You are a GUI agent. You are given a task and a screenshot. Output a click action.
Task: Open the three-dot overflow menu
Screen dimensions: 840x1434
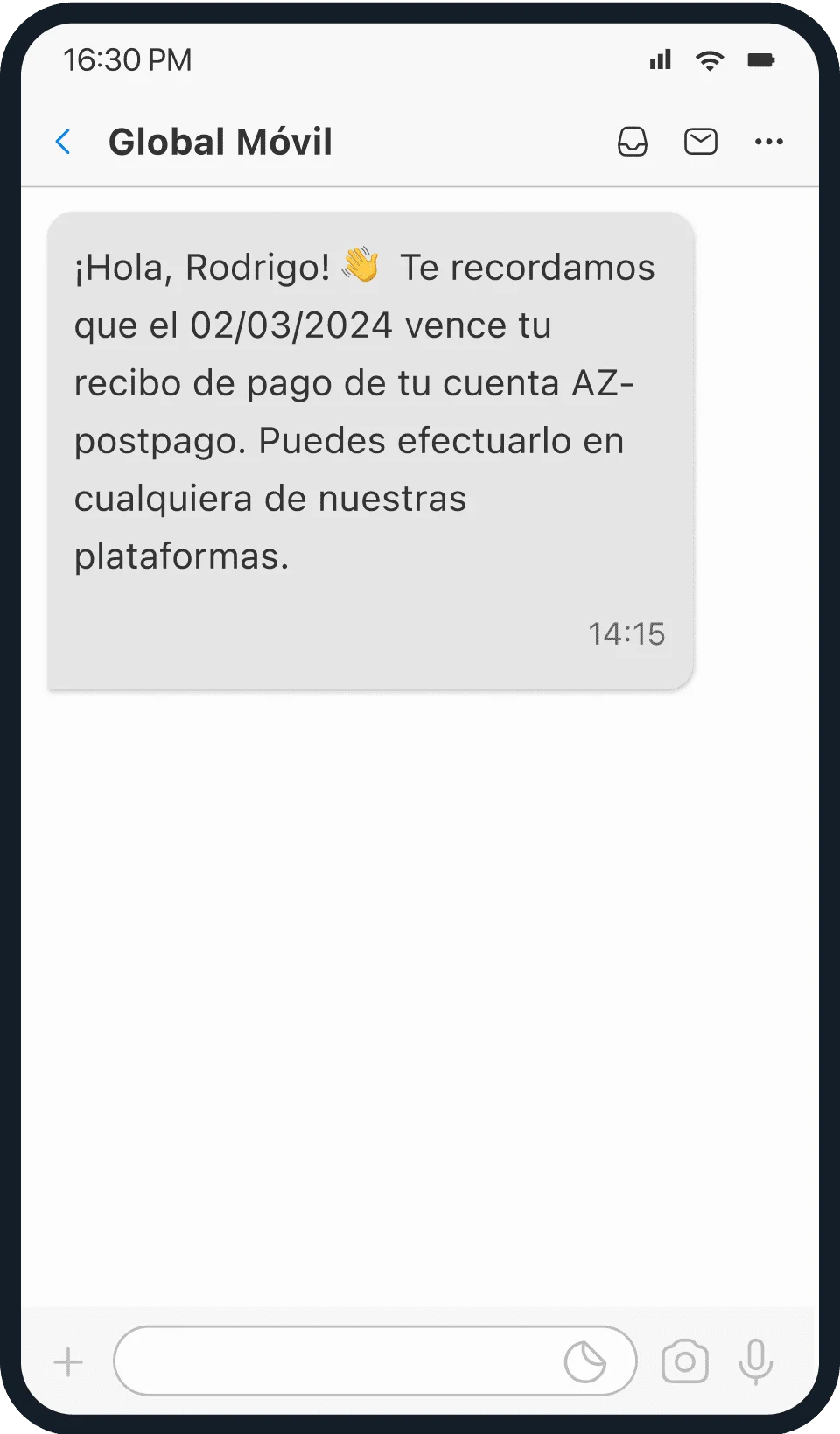[x=768, y=142]
